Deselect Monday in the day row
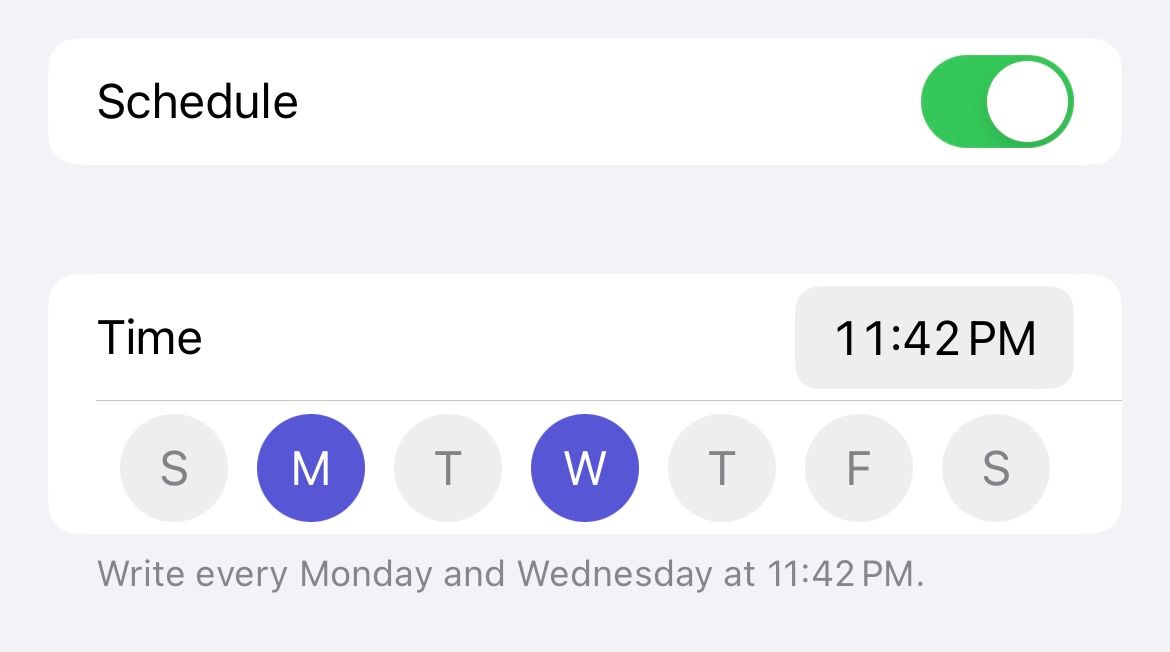This screenshot has width=1170, height=652. (x=311, y=468)
